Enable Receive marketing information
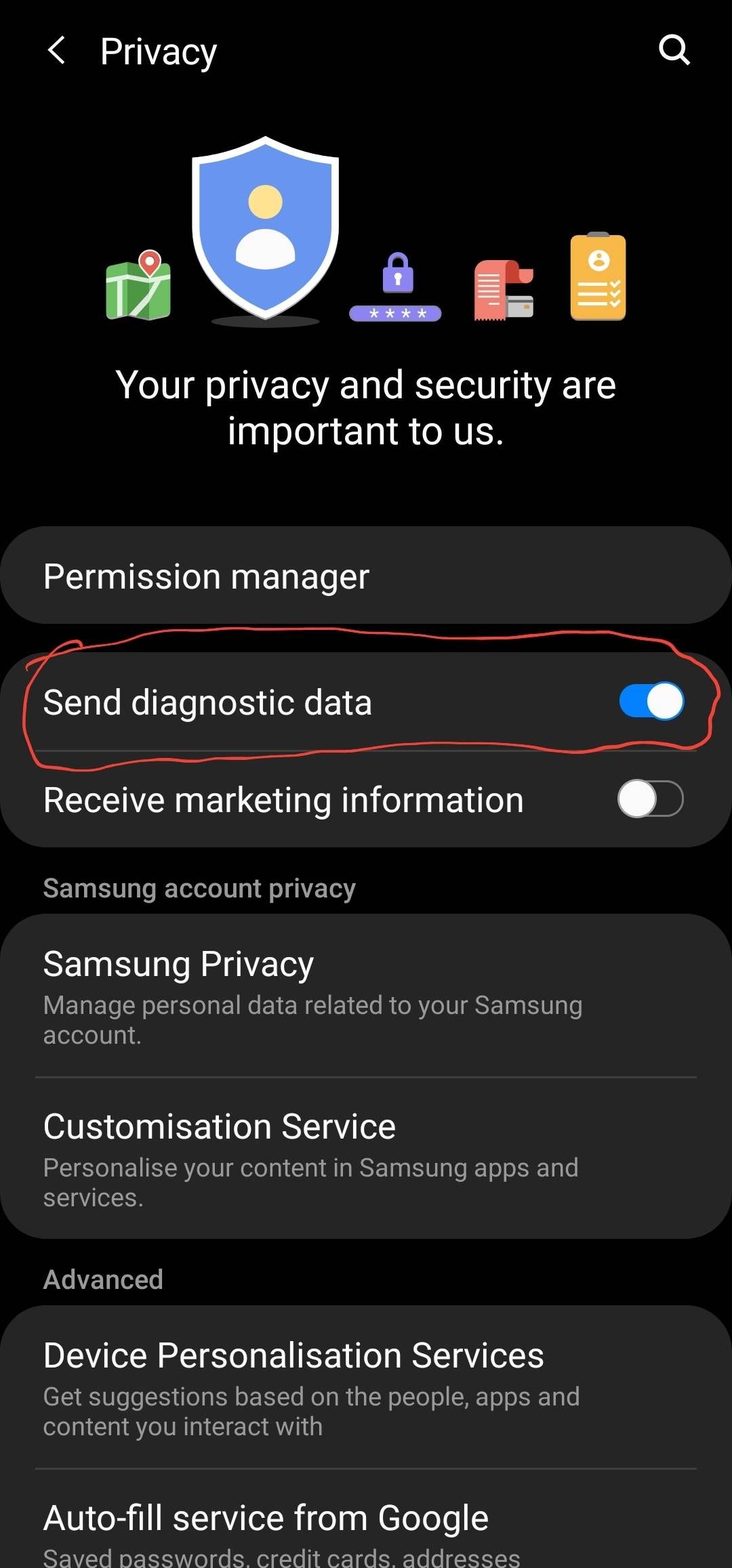Viewport: 732px width, 1568px height. [649, 799]
